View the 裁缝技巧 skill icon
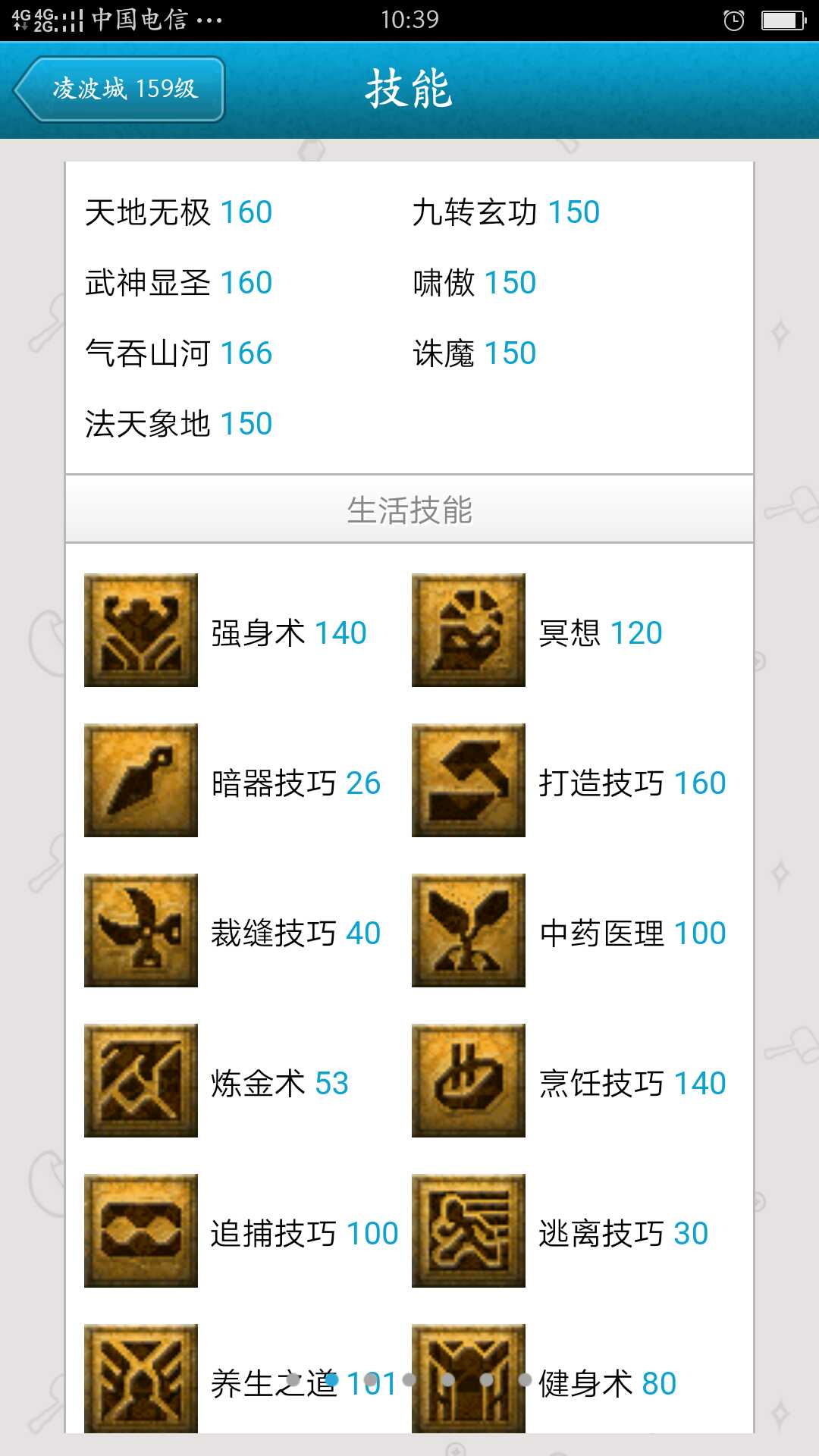Image resolution: width=819 pixels, height=1456 pixels. (141, 930)
